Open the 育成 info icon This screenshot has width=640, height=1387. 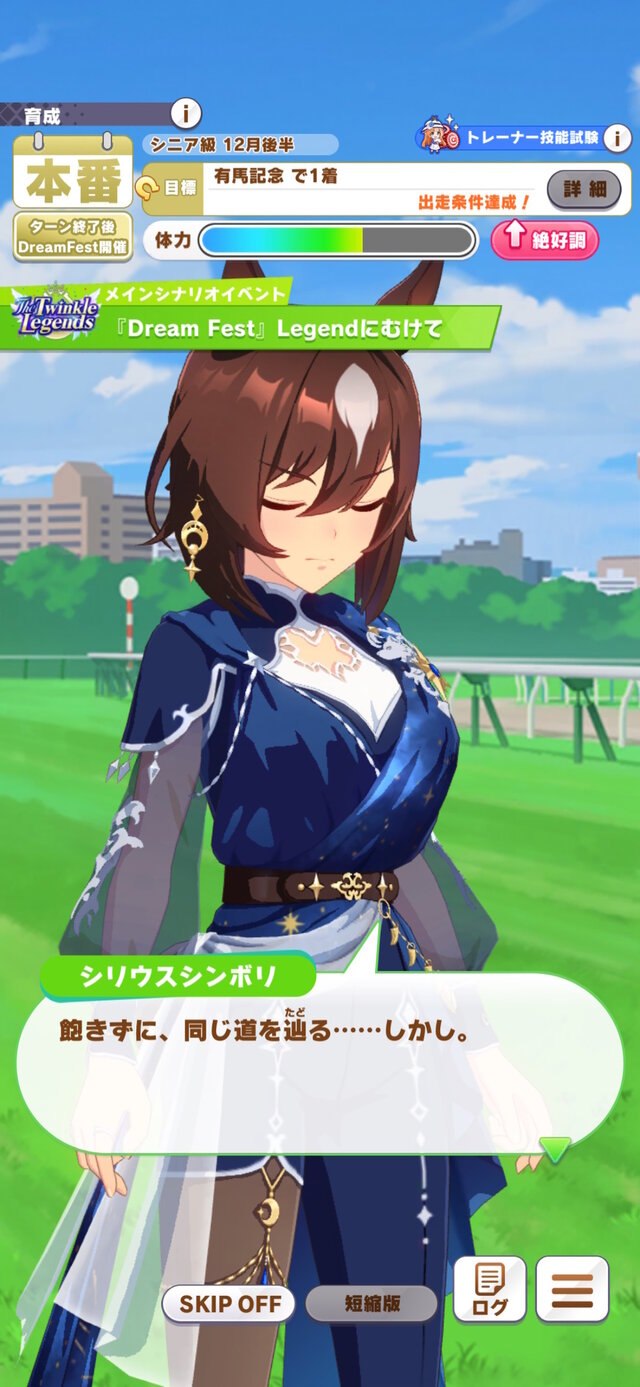(185, 114)
